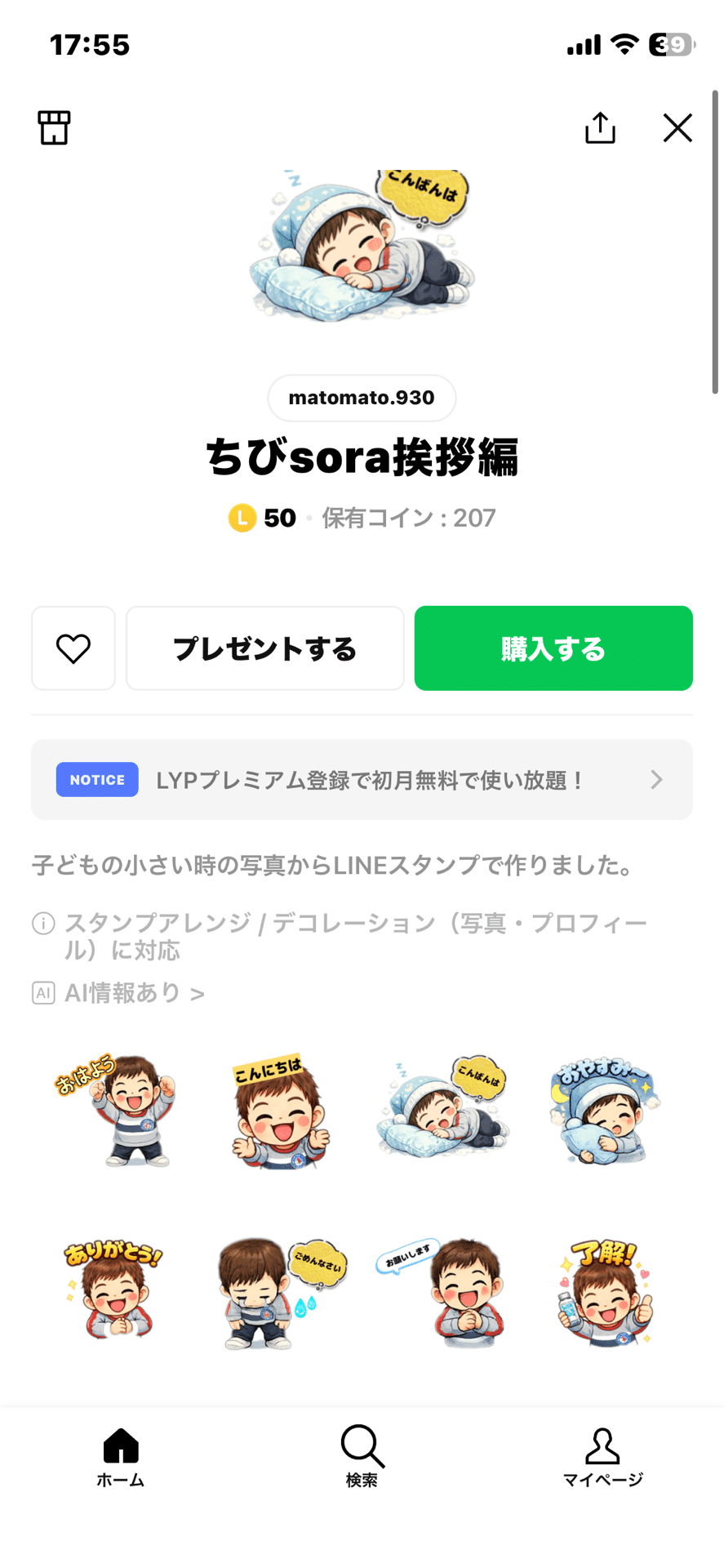The width and height of the screenshot is (724, 1568).
Task: Open the sticker shop home icon
Action: pos(52,127)
